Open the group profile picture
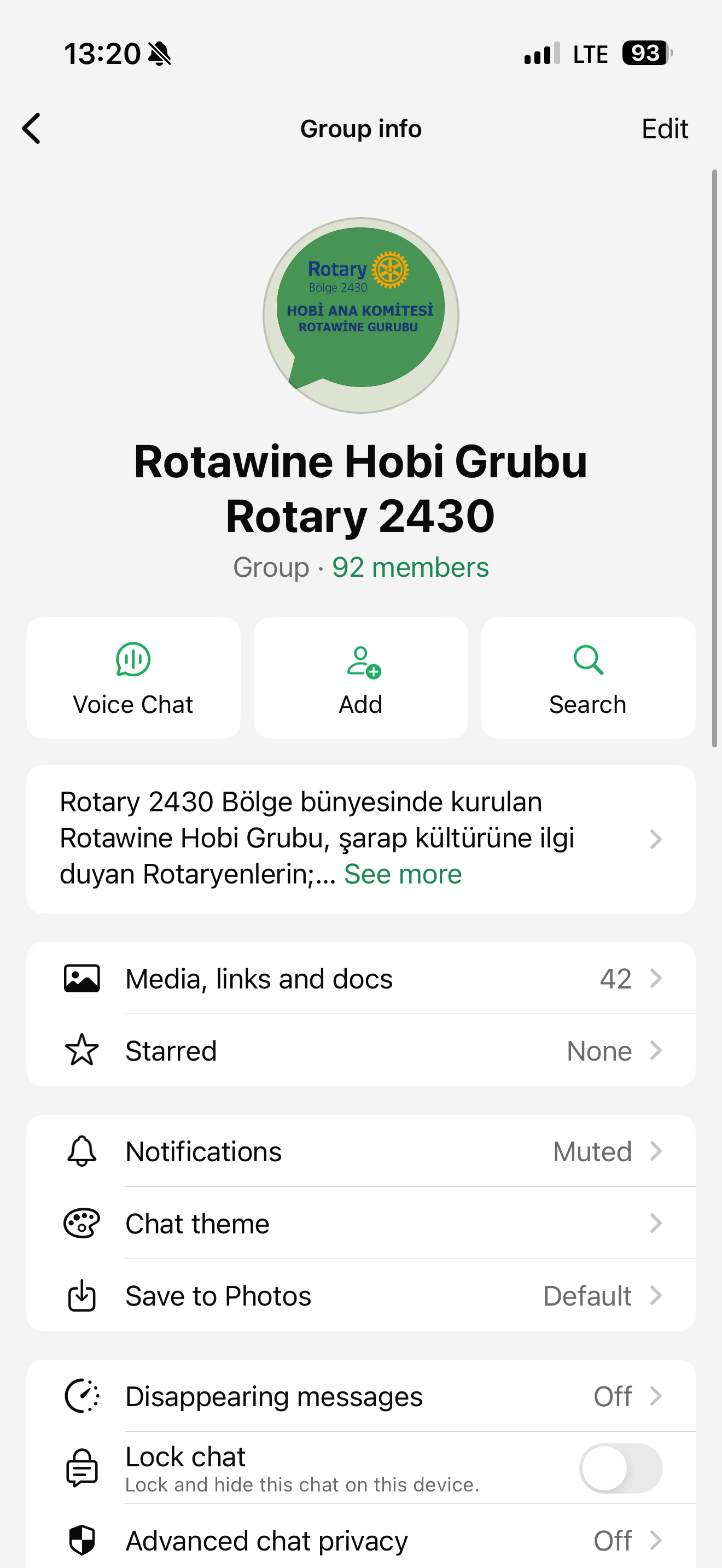This screenshot has width=722, height=1568. [x=360, y=315]
